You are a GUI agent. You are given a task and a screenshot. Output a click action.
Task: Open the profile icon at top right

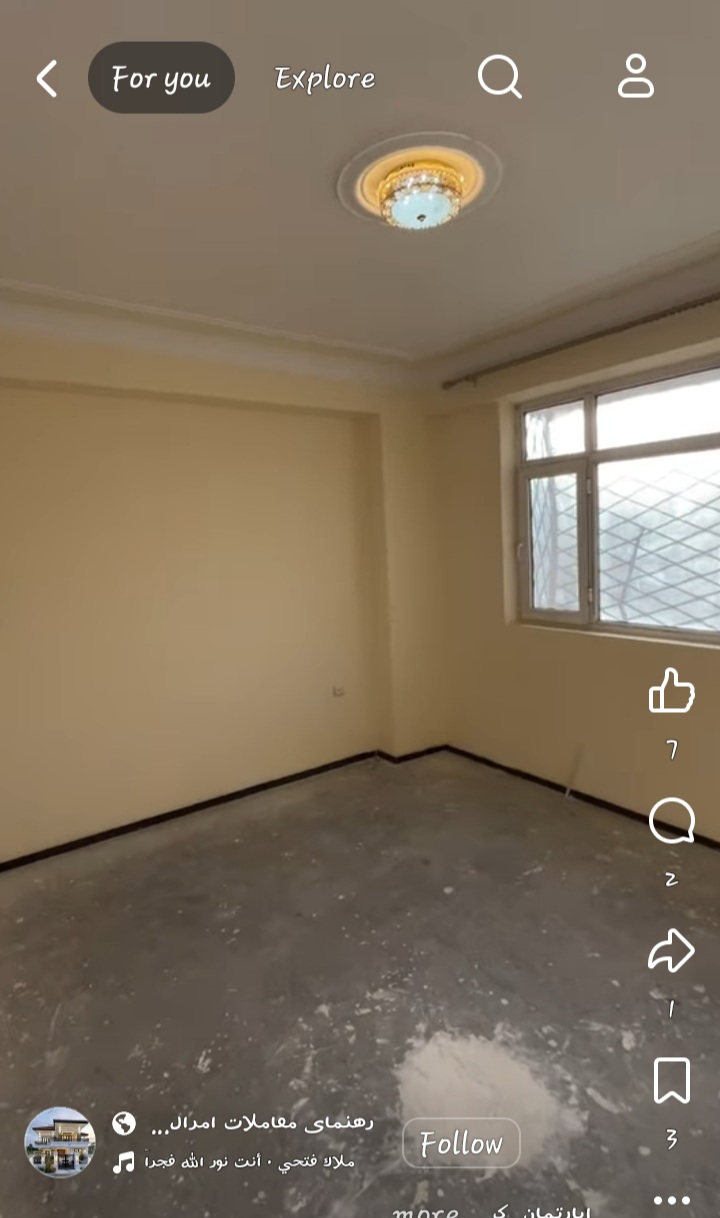pos(635,76)
